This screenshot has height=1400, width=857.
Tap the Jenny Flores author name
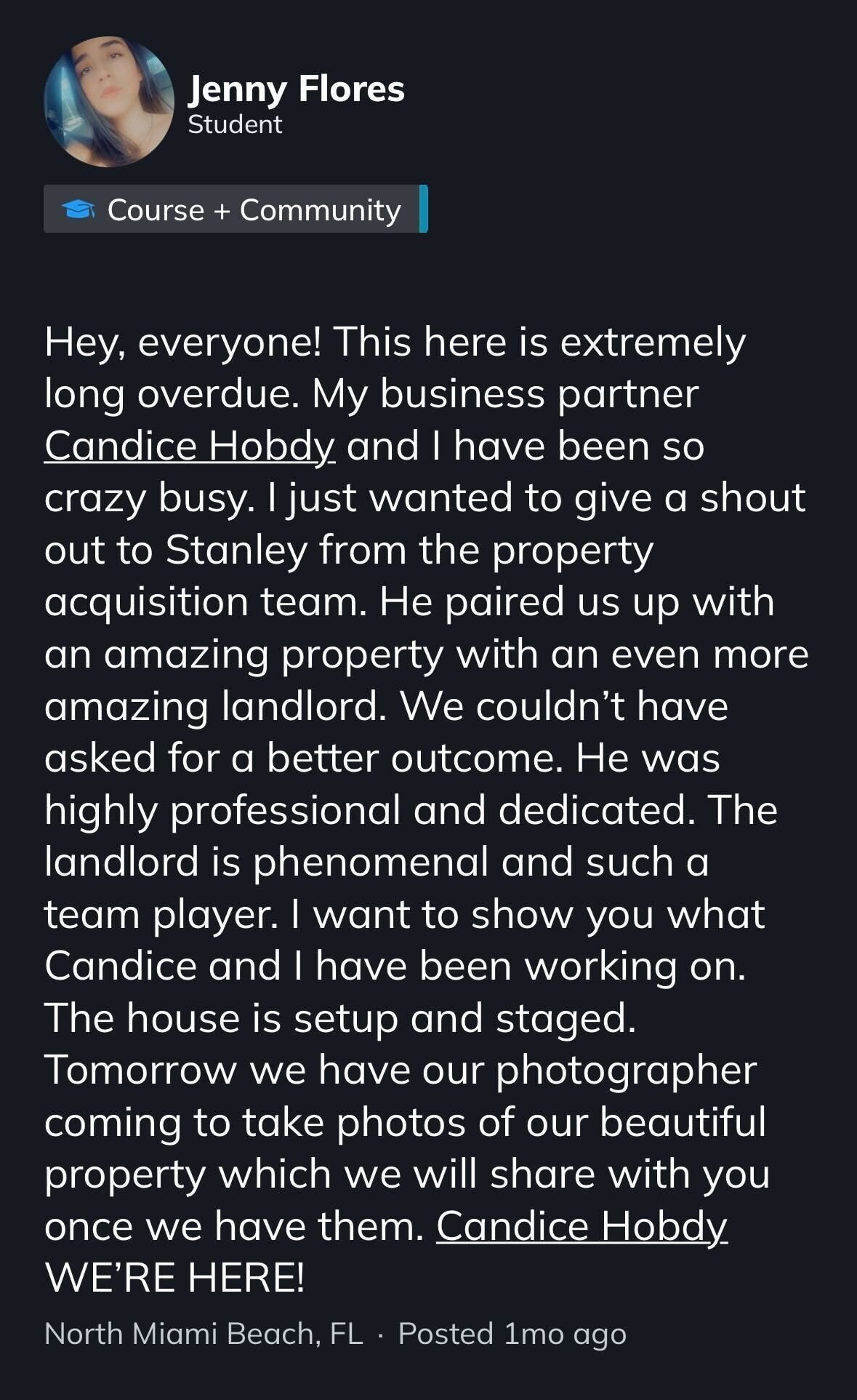point(296,89)
